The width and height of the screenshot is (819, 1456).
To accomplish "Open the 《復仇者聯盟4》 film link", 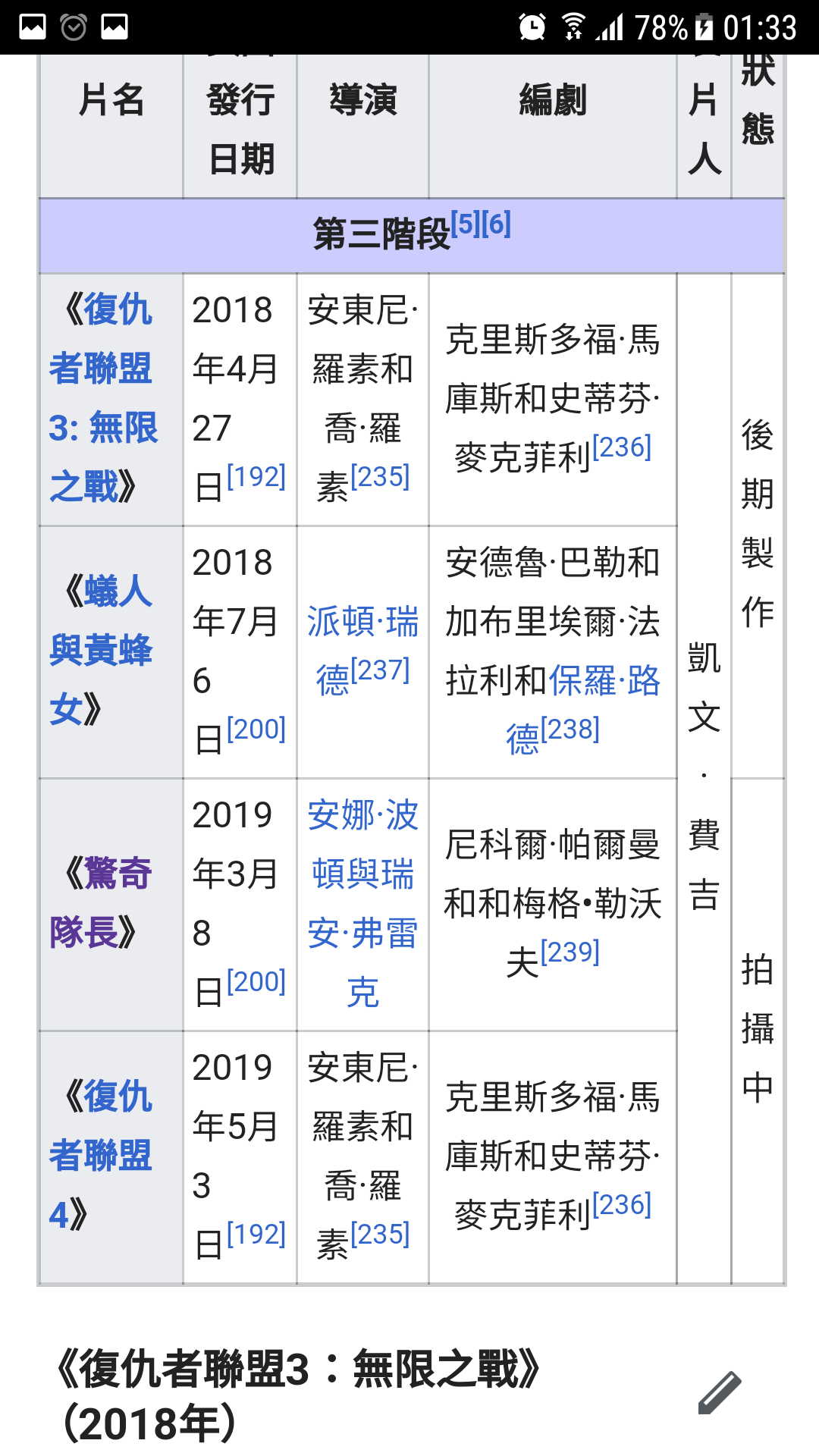I will pos(102,1156).
